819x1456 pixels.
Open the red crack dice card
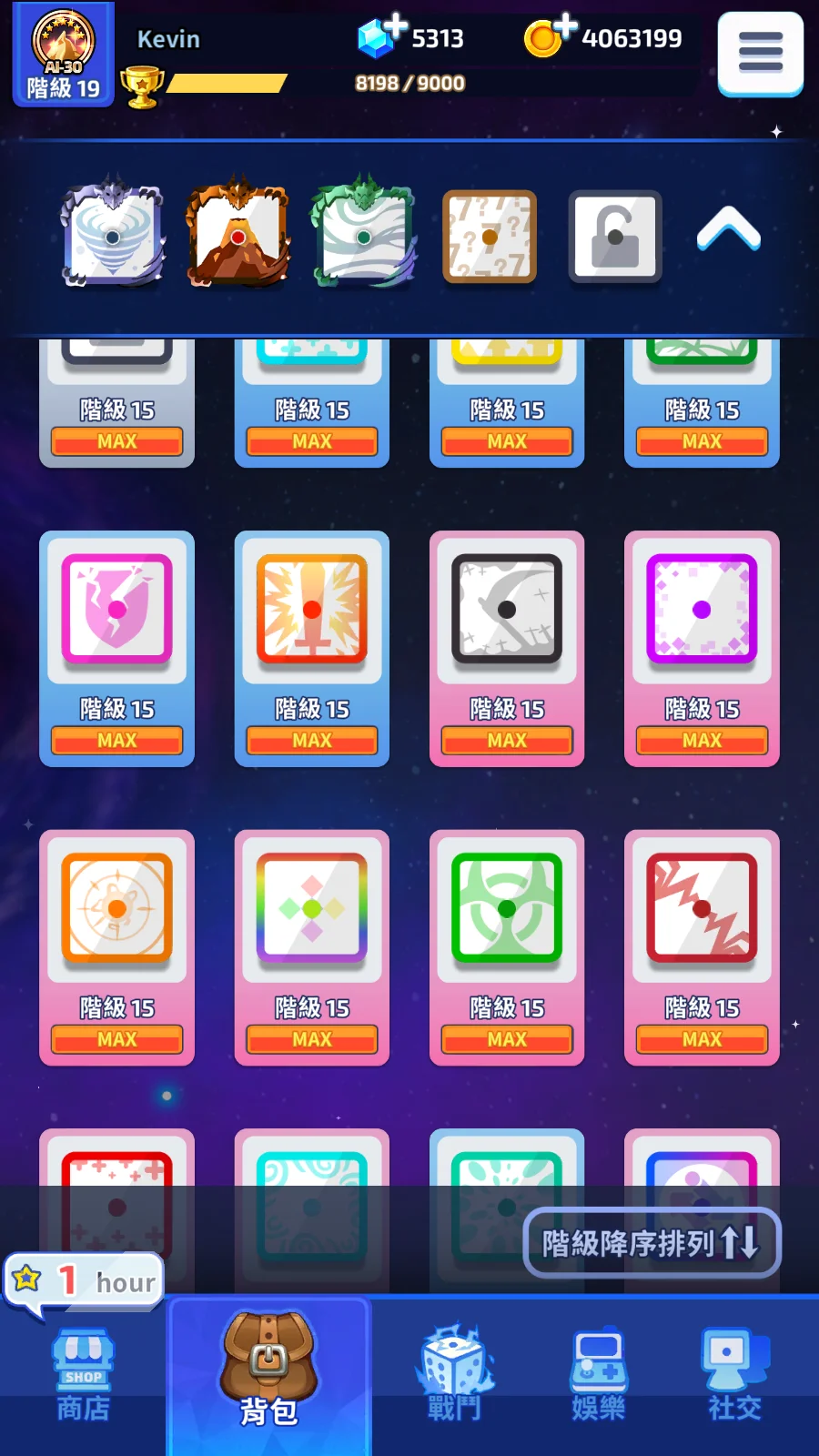pos(702,946)
